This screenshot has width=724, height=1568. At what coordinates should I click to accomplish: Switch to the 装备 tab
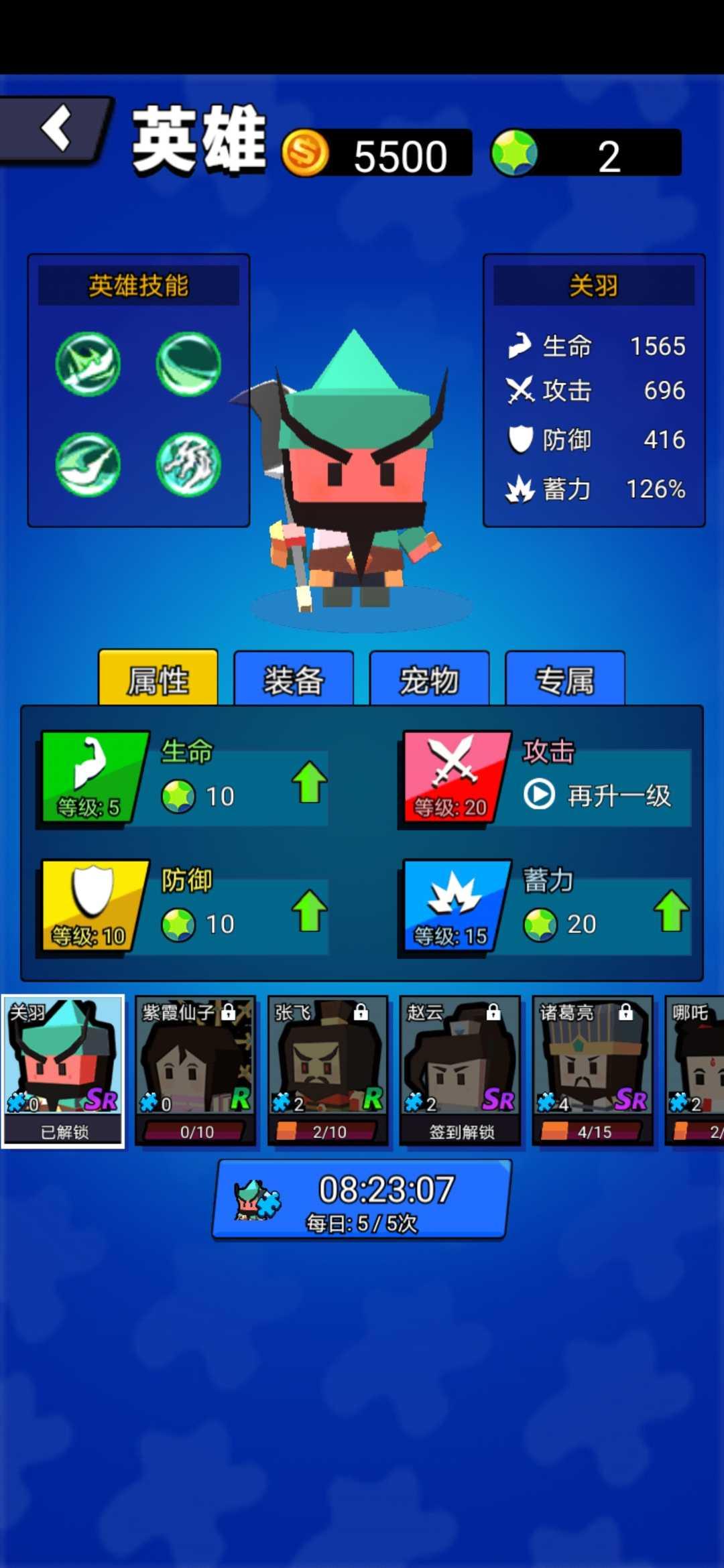tap(294, 679)
